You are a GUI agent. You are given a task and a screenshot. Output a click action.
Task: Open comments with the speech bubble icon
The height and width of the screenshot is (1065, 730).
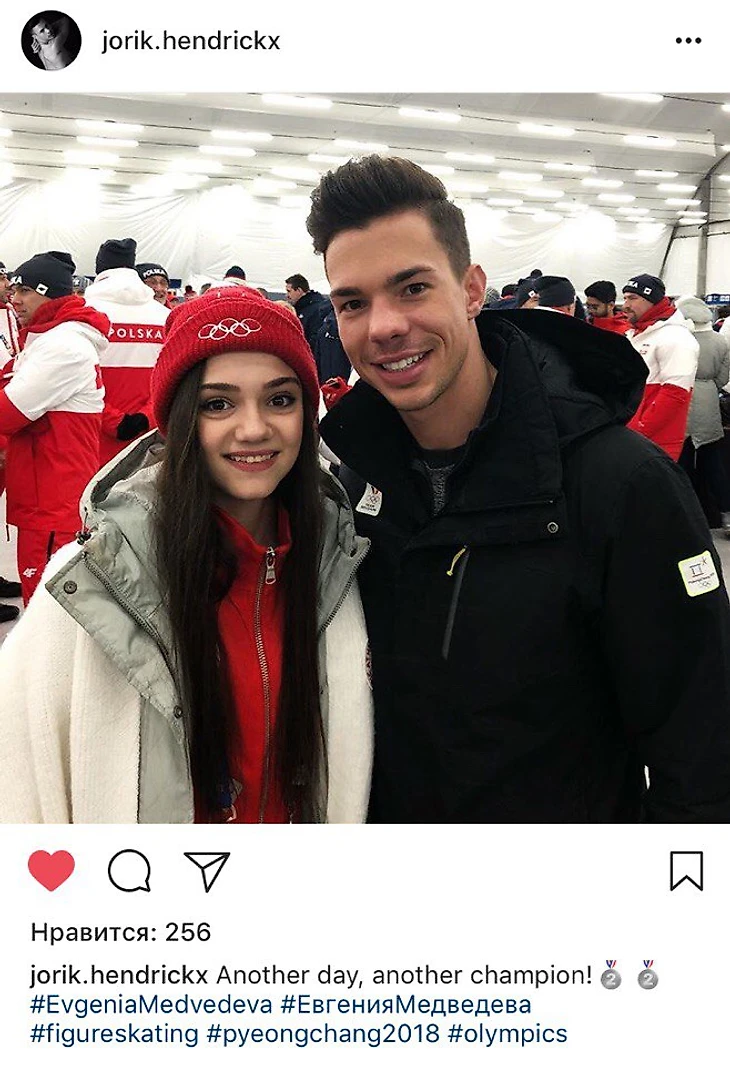click(129, 870)
